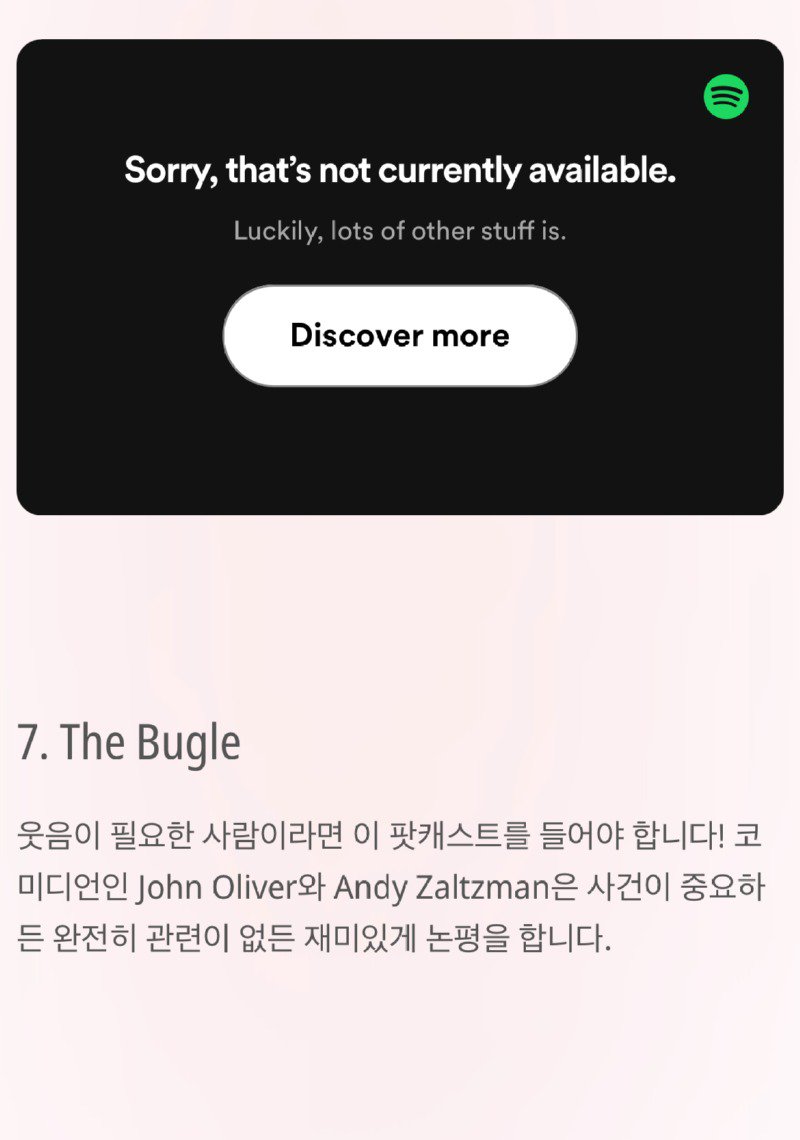
Task: Select the Sorry, that's not currently available text
Action: [400, 170]
